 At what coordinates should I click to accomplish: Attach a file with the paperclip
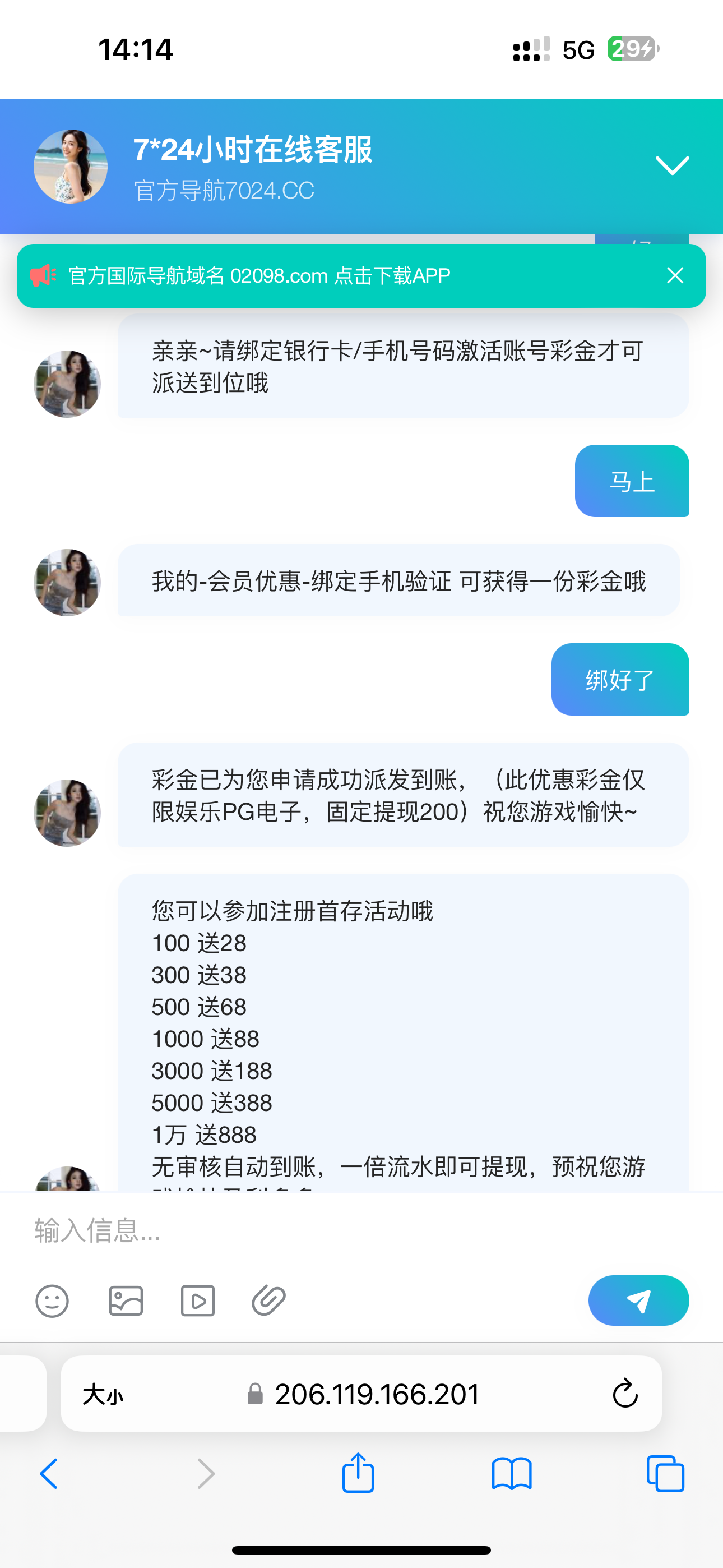pyautogui.click(x=269, y=1301)
